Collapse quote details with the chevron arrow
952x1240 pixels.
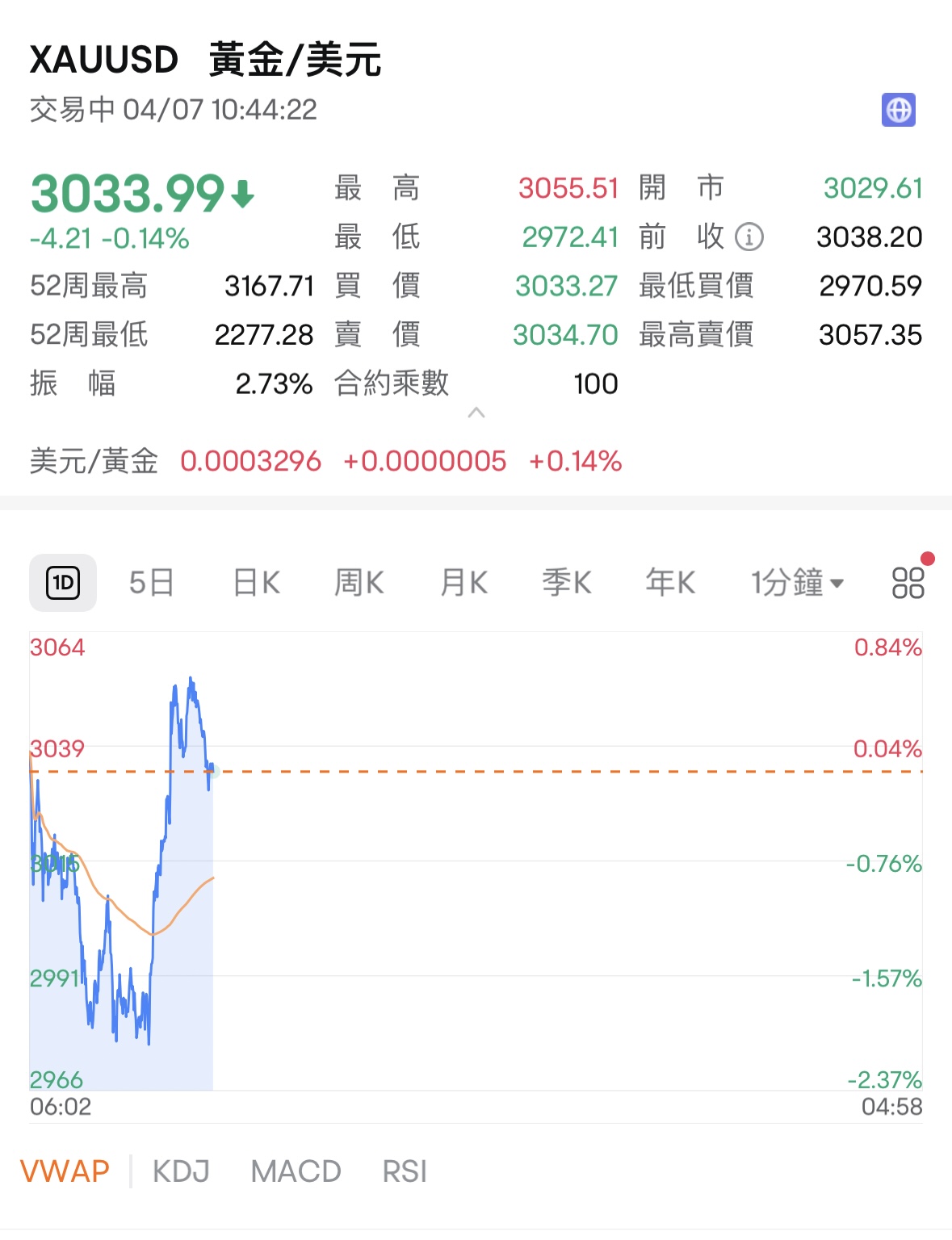(478, 413)
